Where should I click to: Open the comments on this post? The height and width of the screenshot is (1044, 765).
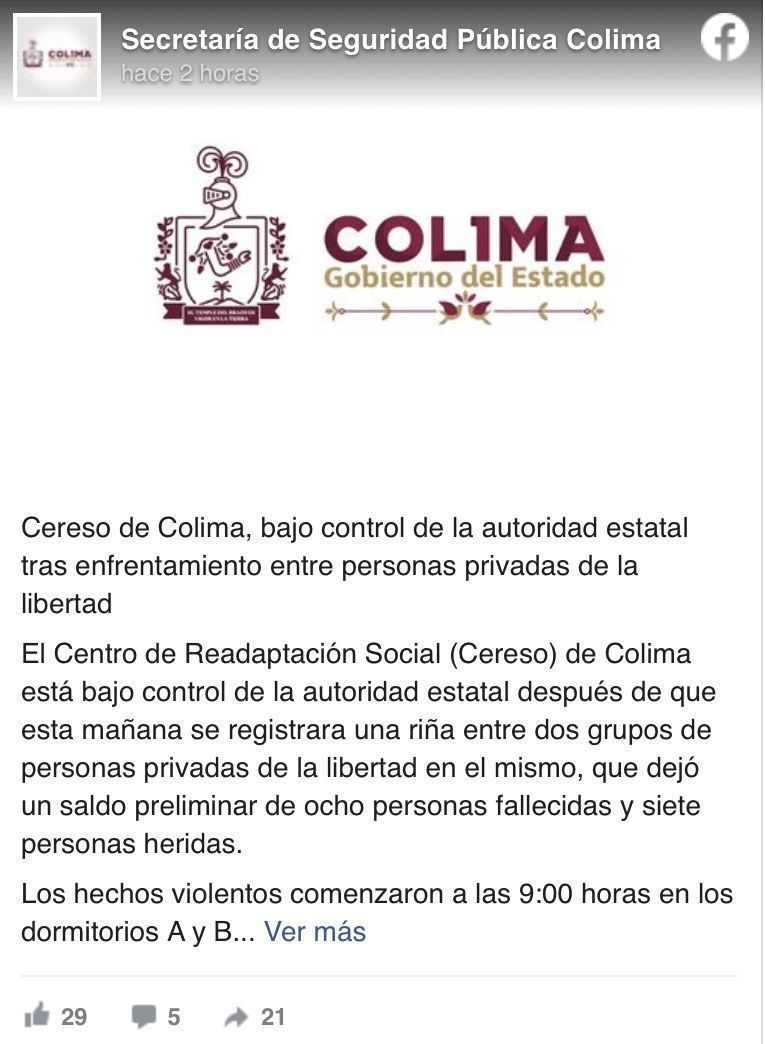156,1017
